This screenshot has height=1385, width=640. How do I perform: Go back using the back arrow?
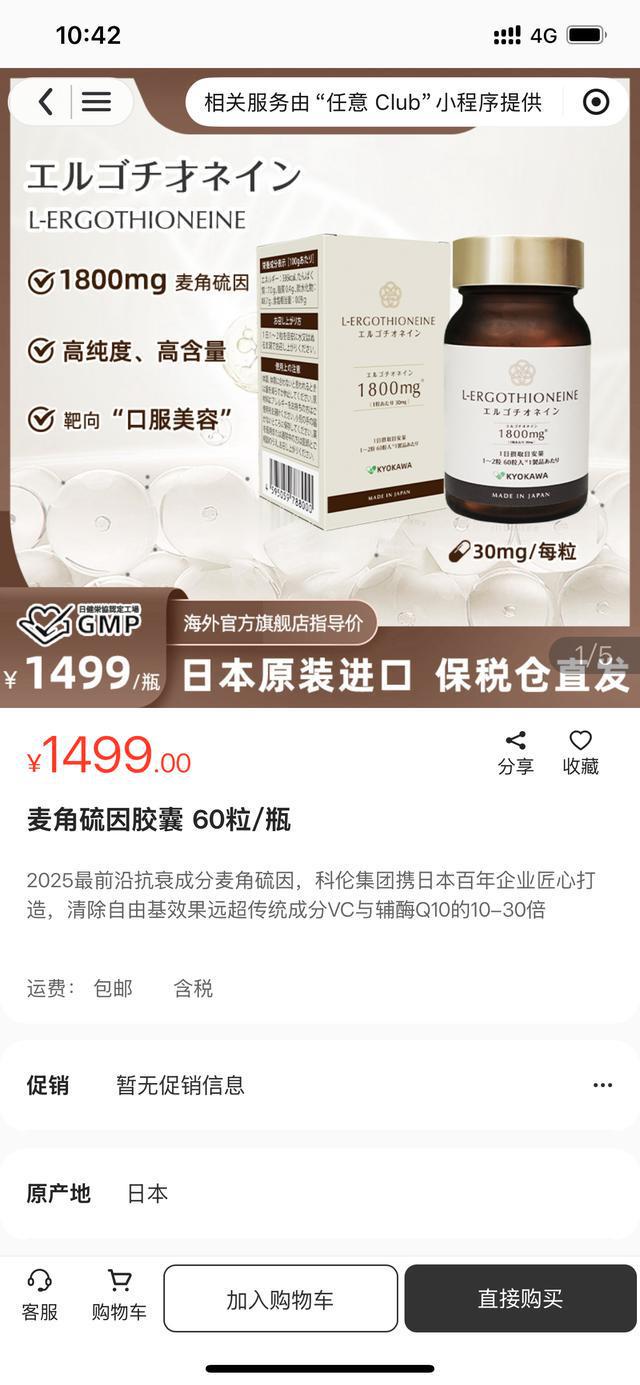(x=45, y=102)
